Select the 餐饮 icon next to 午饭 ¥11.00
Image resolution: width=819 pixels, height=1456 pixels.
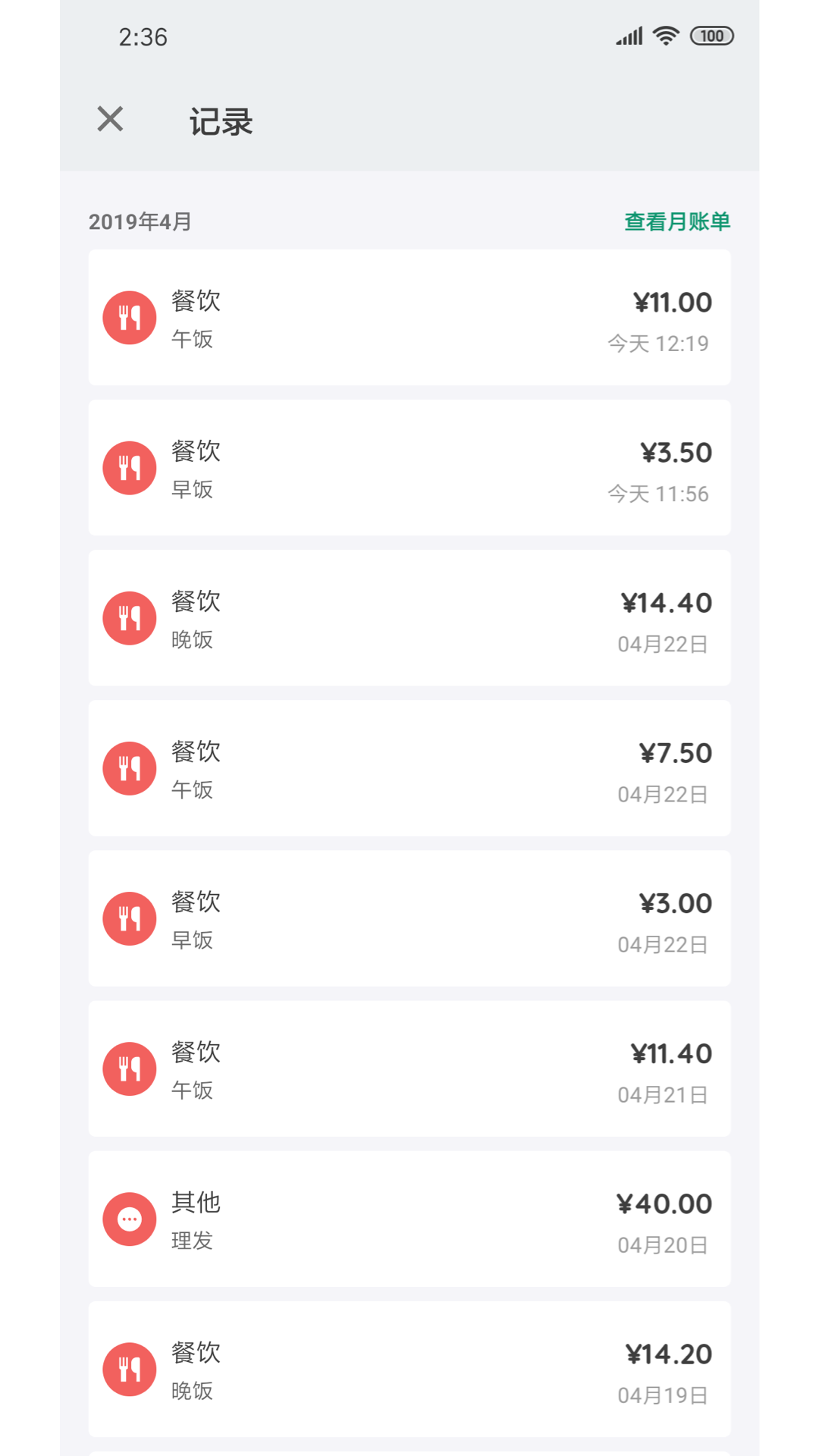(129, 317)
